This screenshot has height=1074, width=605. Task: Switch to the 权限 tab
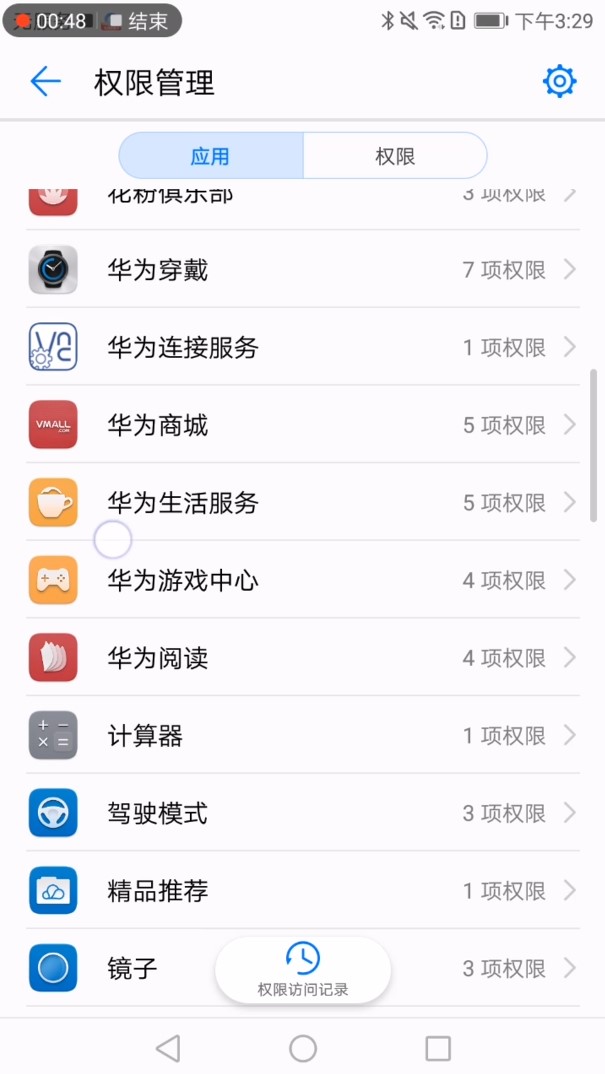[395, 157]
